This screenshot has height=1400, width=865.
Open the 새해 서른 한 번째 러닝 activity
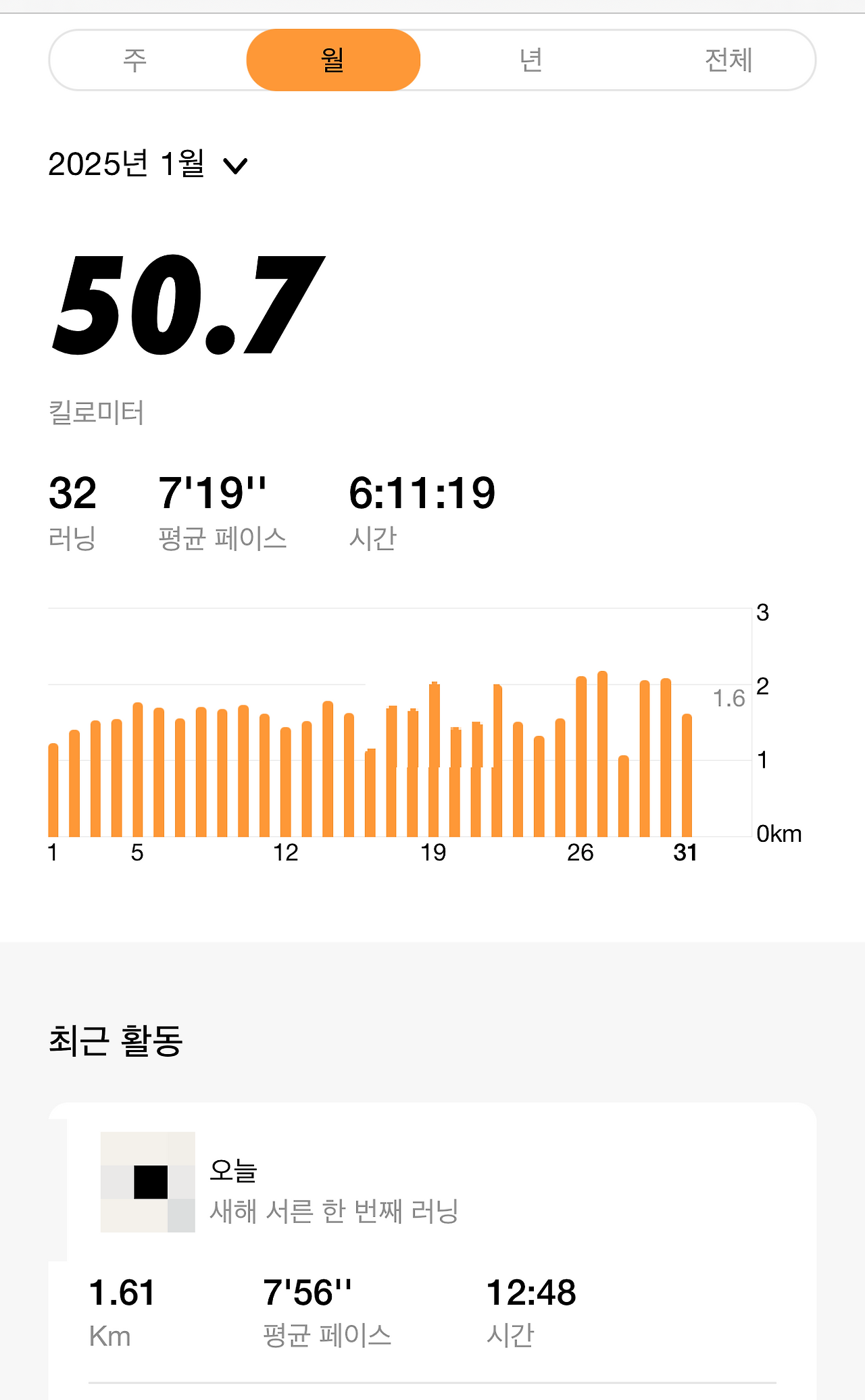(x=334, y=1213)
